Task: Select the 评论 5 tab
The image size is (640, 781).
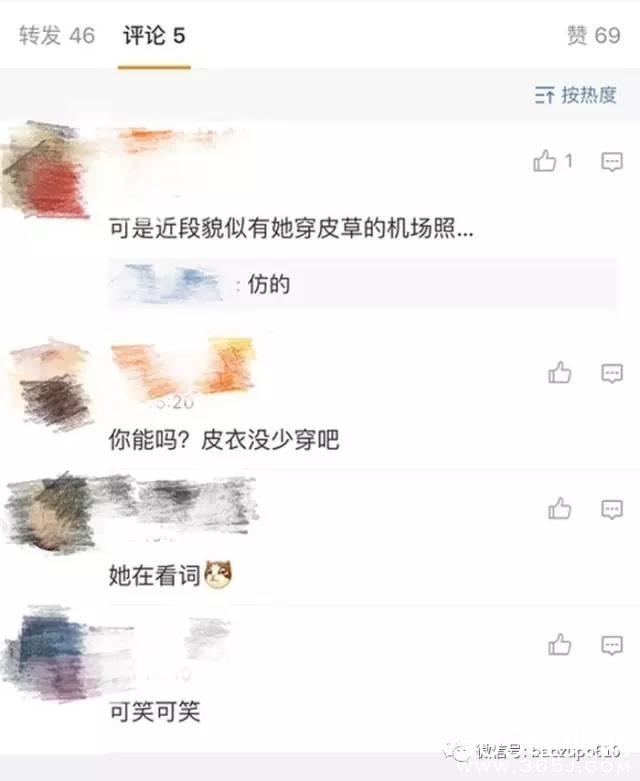Action: (153, 35)
